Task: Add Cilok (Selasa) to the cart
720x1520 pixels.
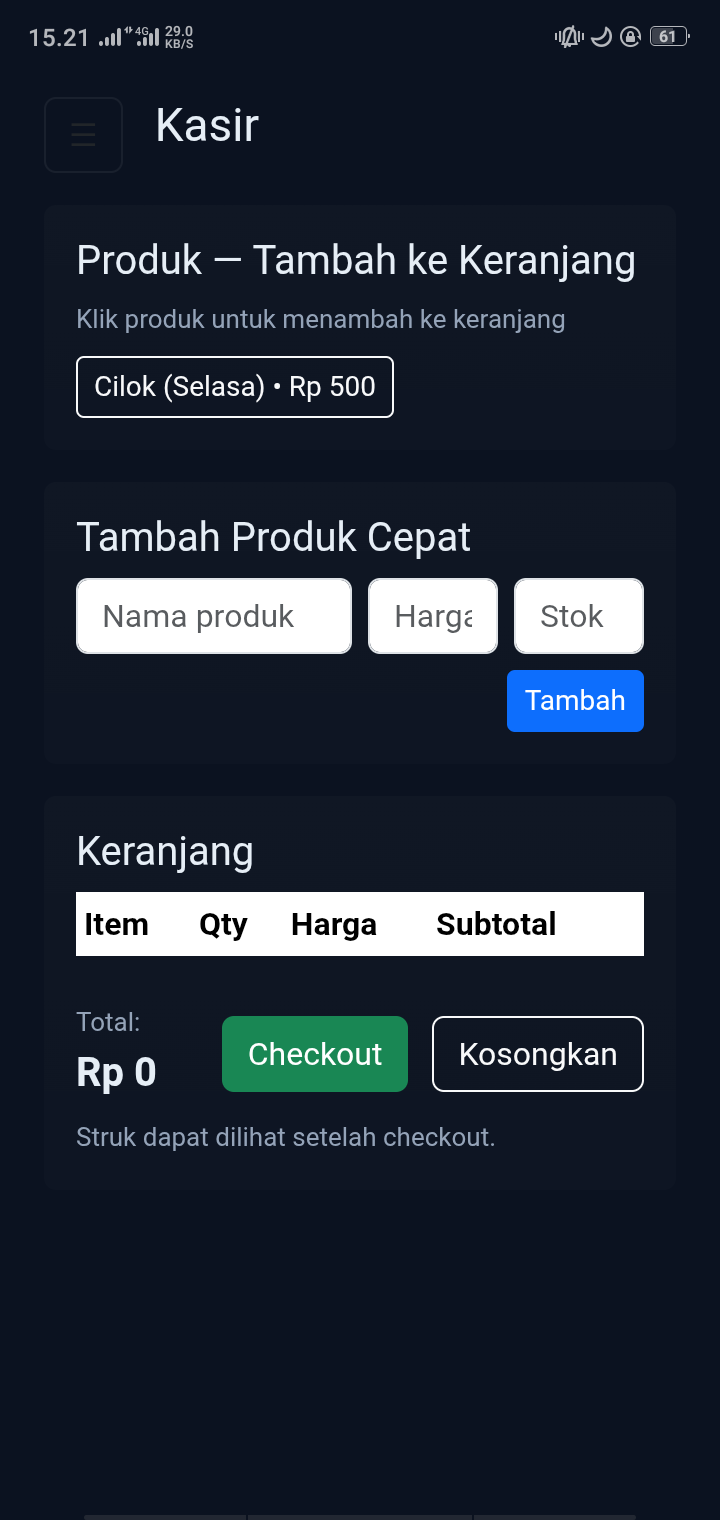Action: [234, 387]
